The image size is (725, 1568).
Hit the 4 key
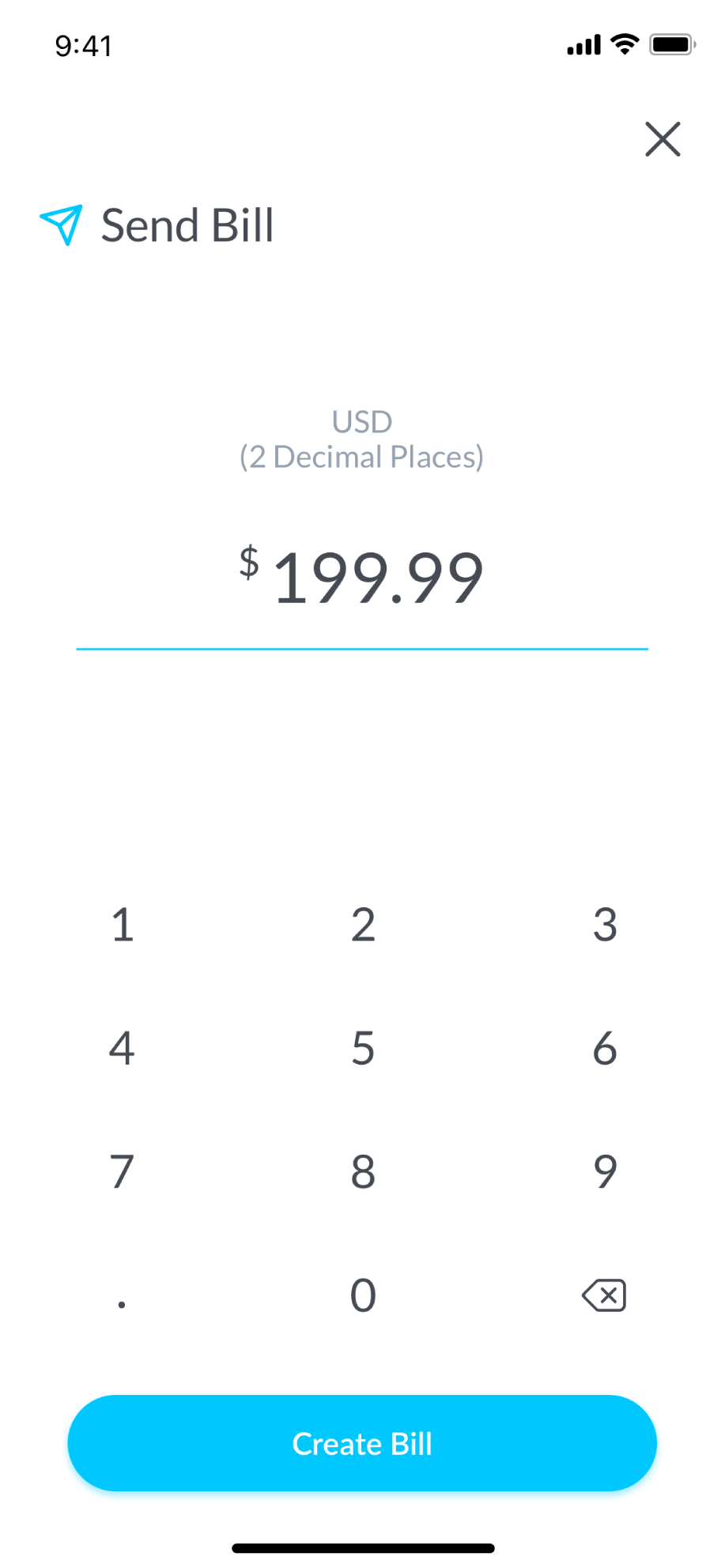pyautogui.click(x=122, y=1049)
